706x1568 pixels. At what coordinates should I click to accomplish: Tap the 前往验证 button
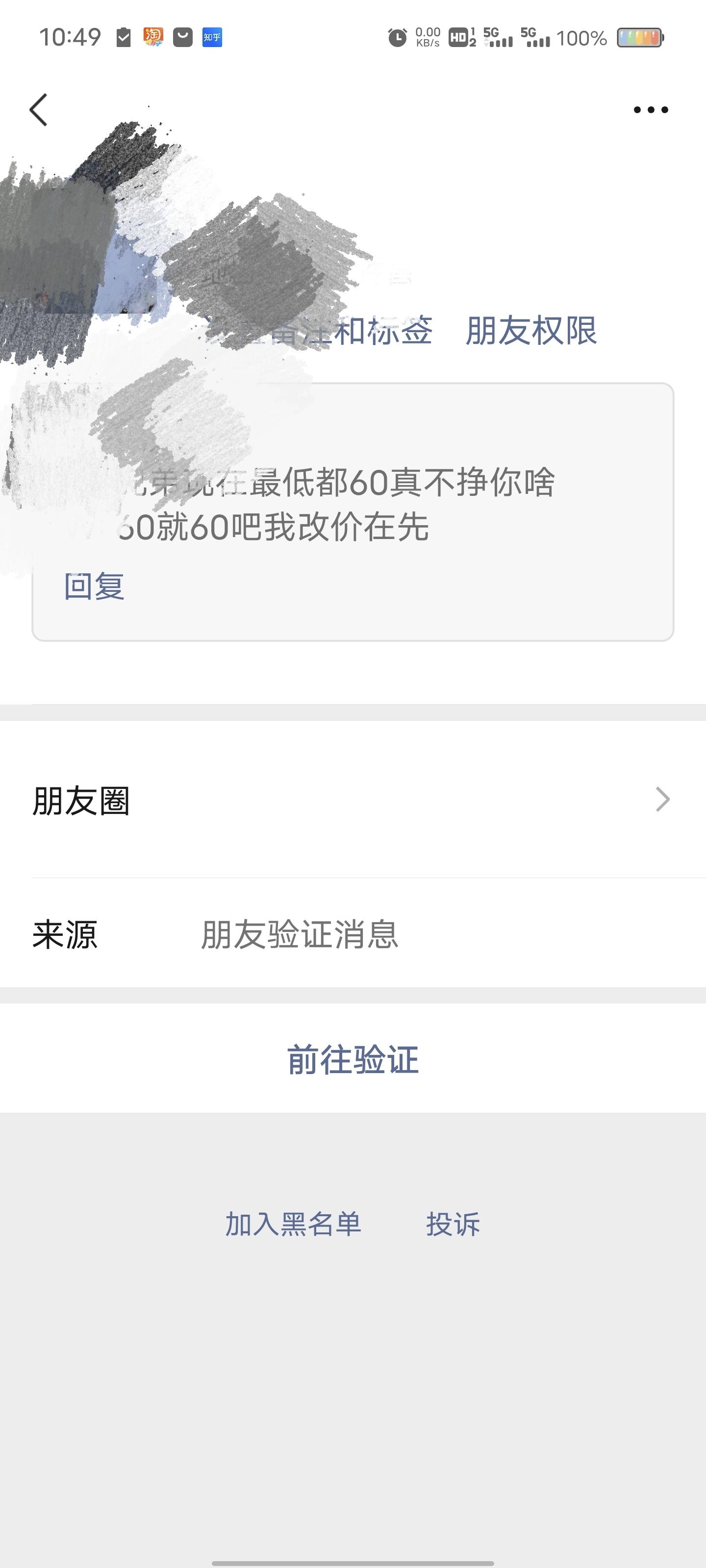[x=353, y=1059]
